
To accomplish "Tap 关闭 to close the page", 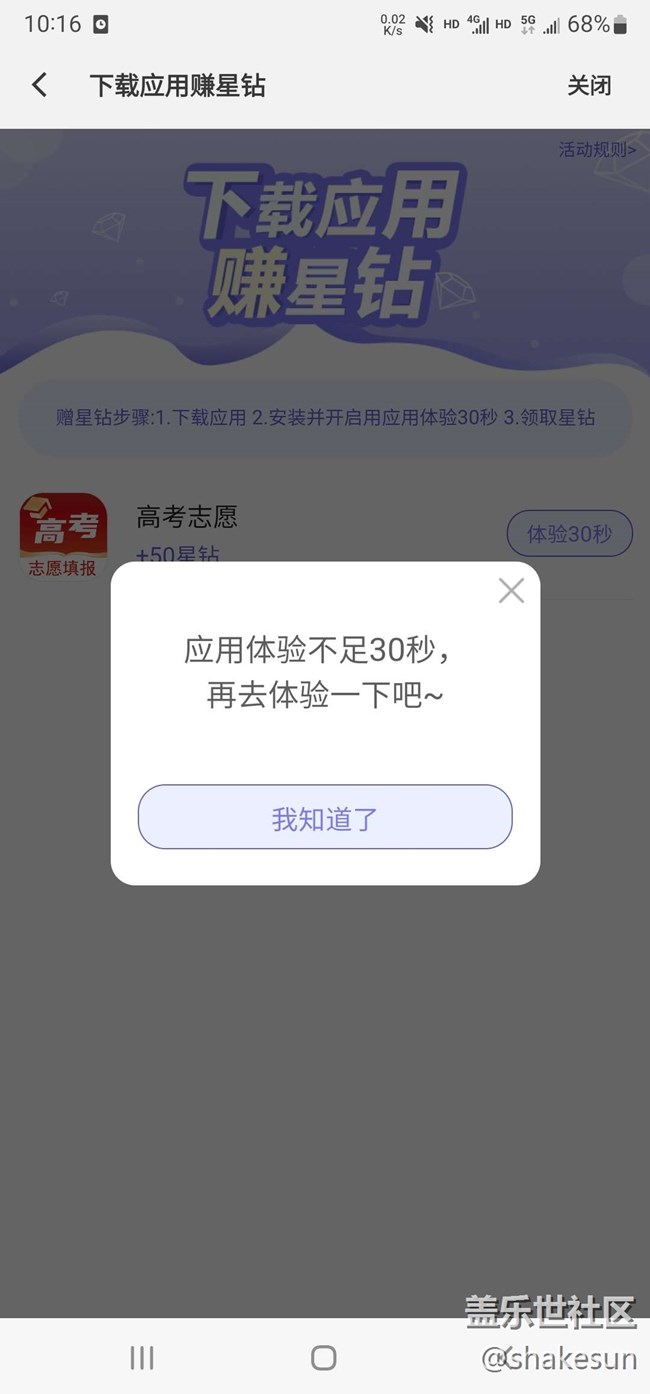I will (589, 86).
